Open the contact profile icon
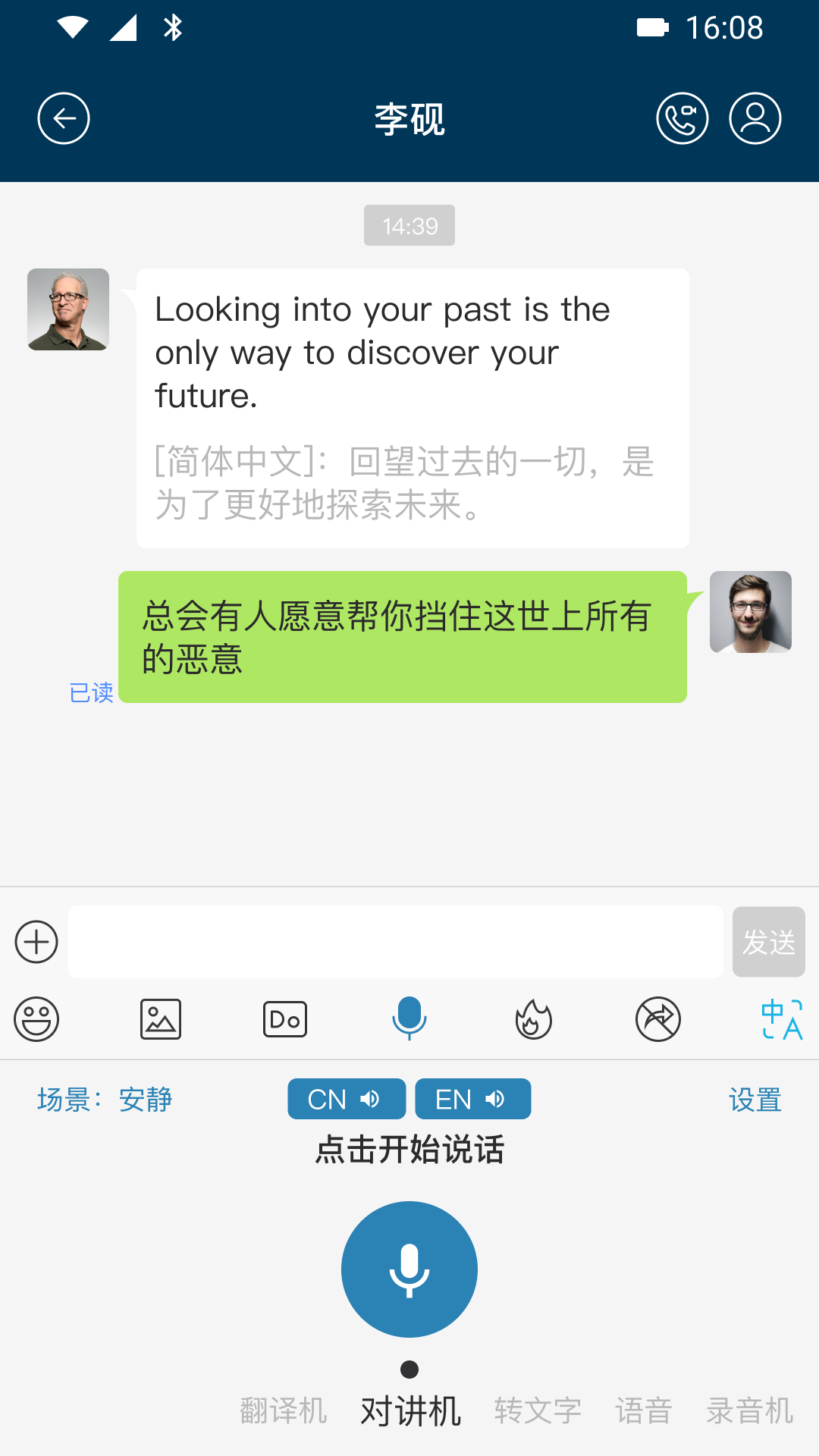This screenshot has width=819, height=1456. click(755, 118)
